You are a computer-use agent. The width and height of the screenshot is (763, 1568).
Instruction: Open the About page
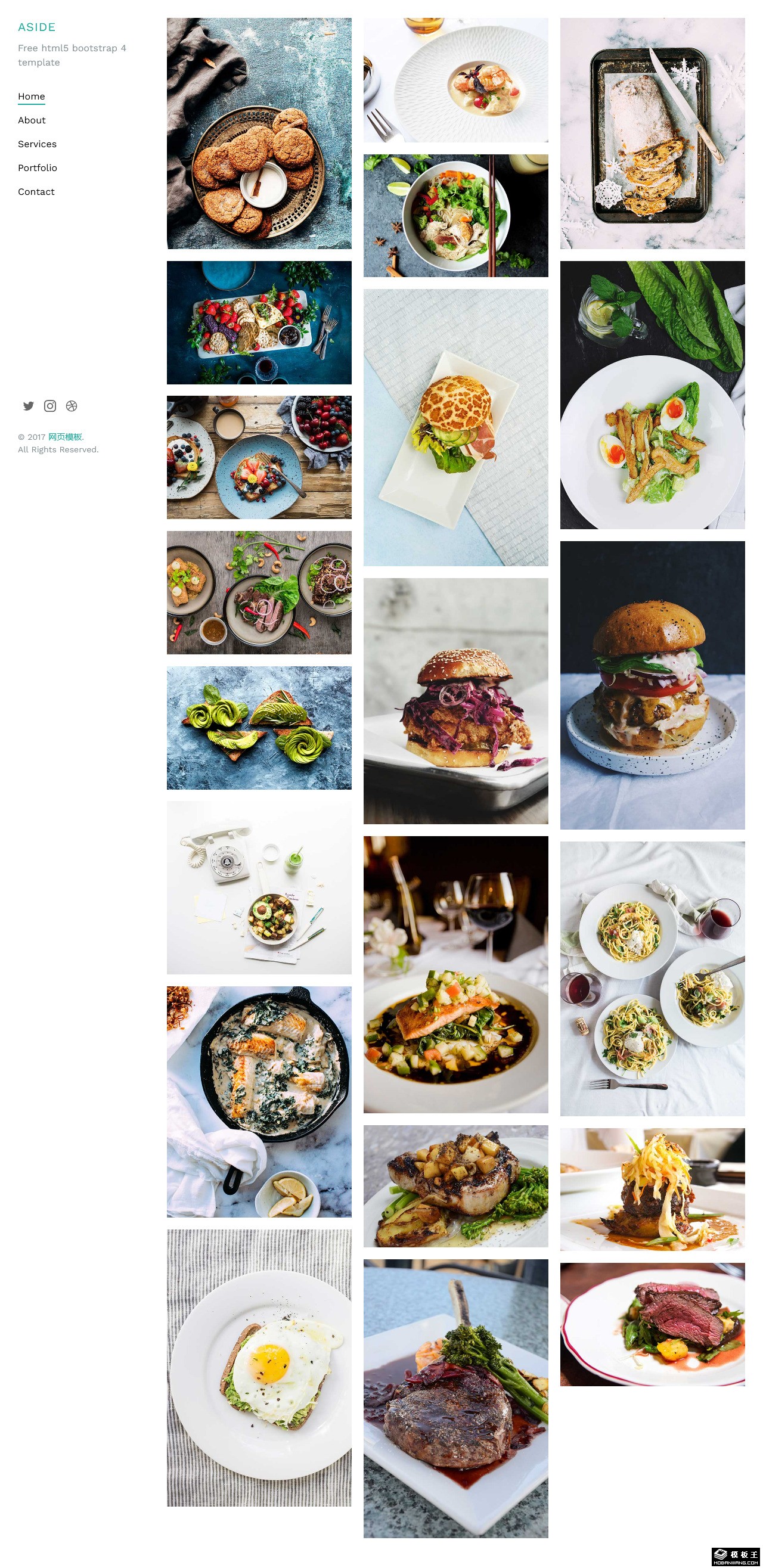(32, 120)
